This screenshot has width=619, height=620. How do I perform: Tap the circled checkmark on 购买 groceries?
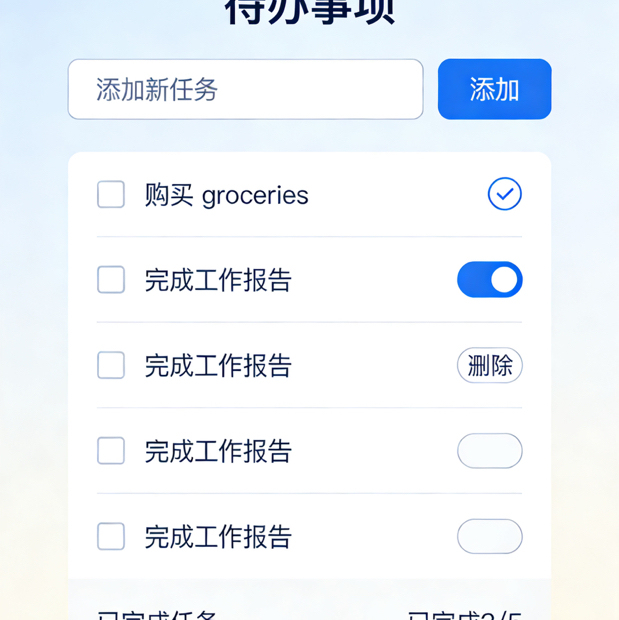point(504,194)
